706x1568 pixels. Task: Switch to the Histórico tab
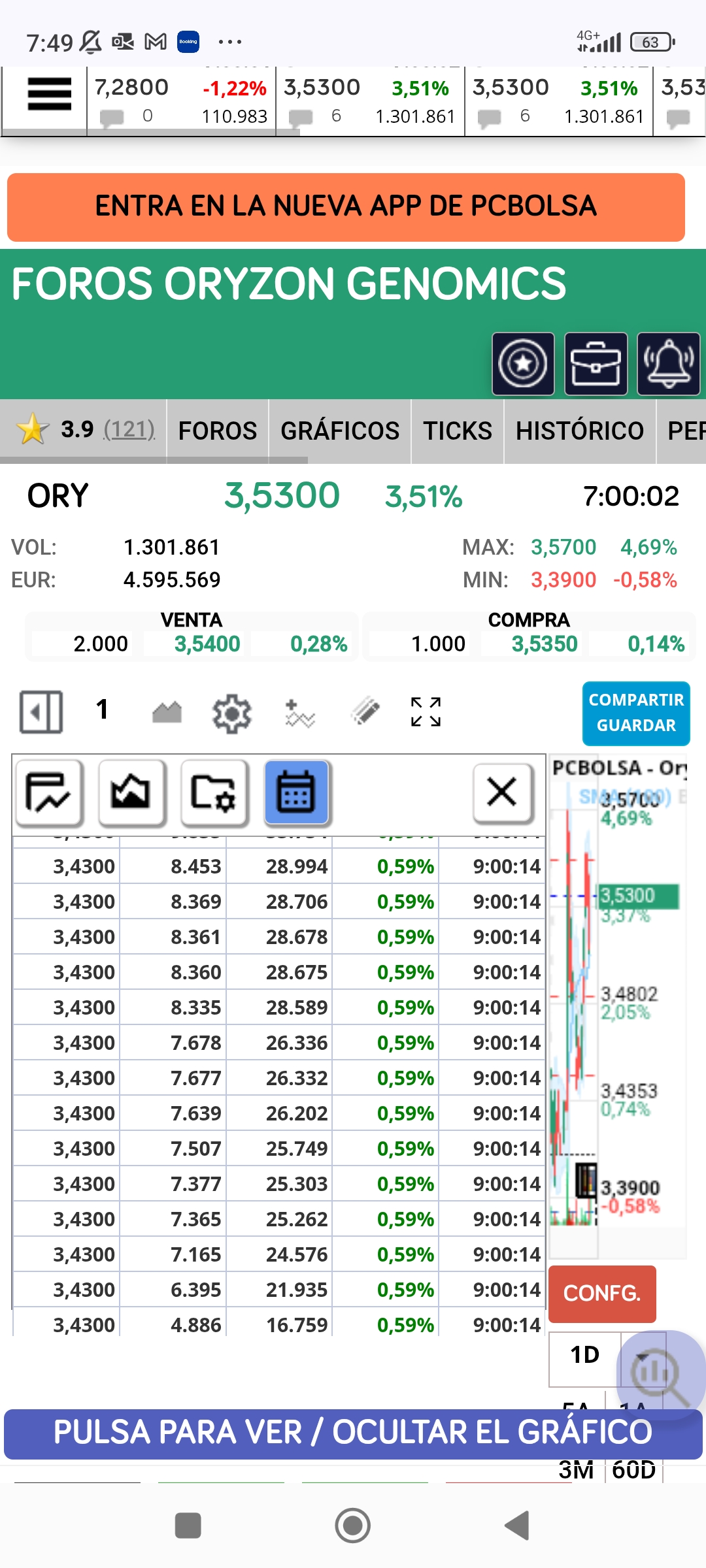580,431
